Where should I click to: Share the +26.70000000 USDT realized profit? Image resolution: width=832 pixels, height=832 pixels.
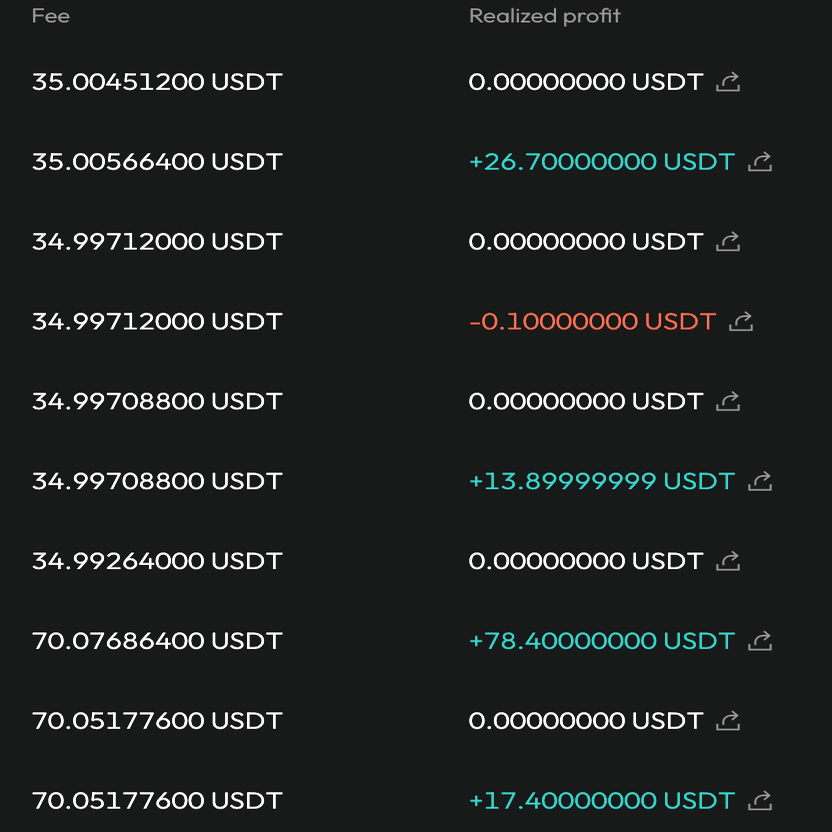pyautogui.click(x=760, y=161)
